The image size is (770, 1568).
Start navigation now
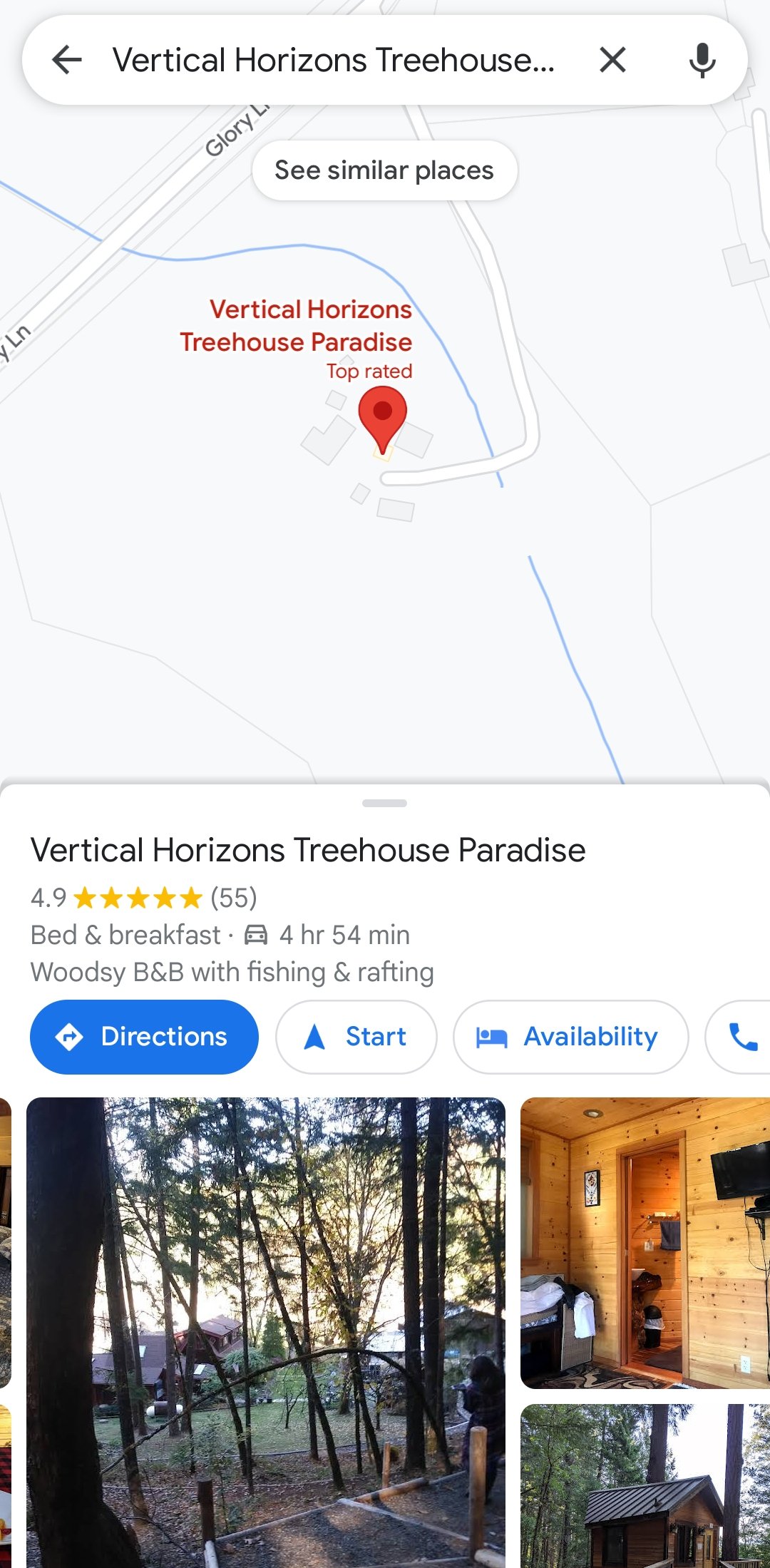point(356,1037)
